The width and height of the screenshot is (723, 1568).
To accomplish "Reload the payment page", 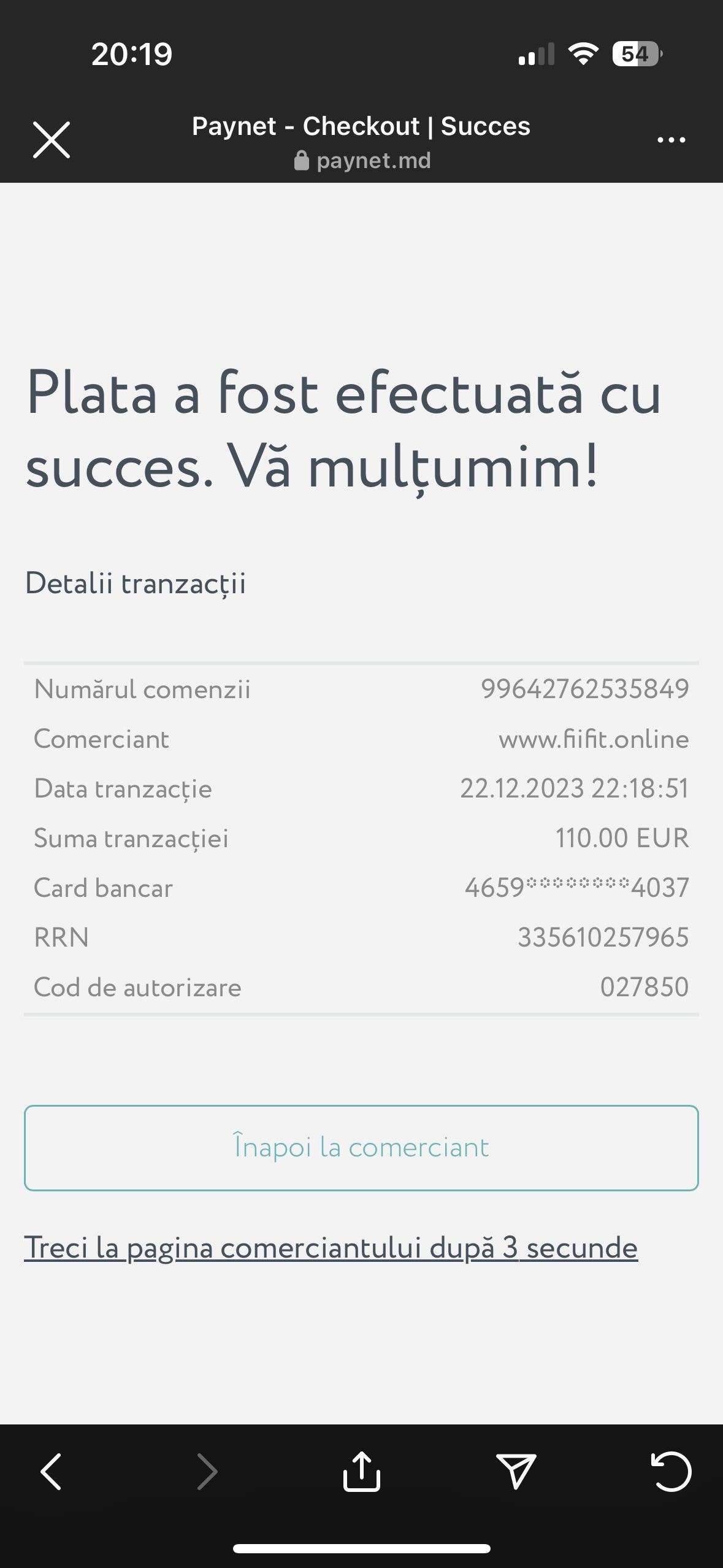I will [x=671, y=1471].
